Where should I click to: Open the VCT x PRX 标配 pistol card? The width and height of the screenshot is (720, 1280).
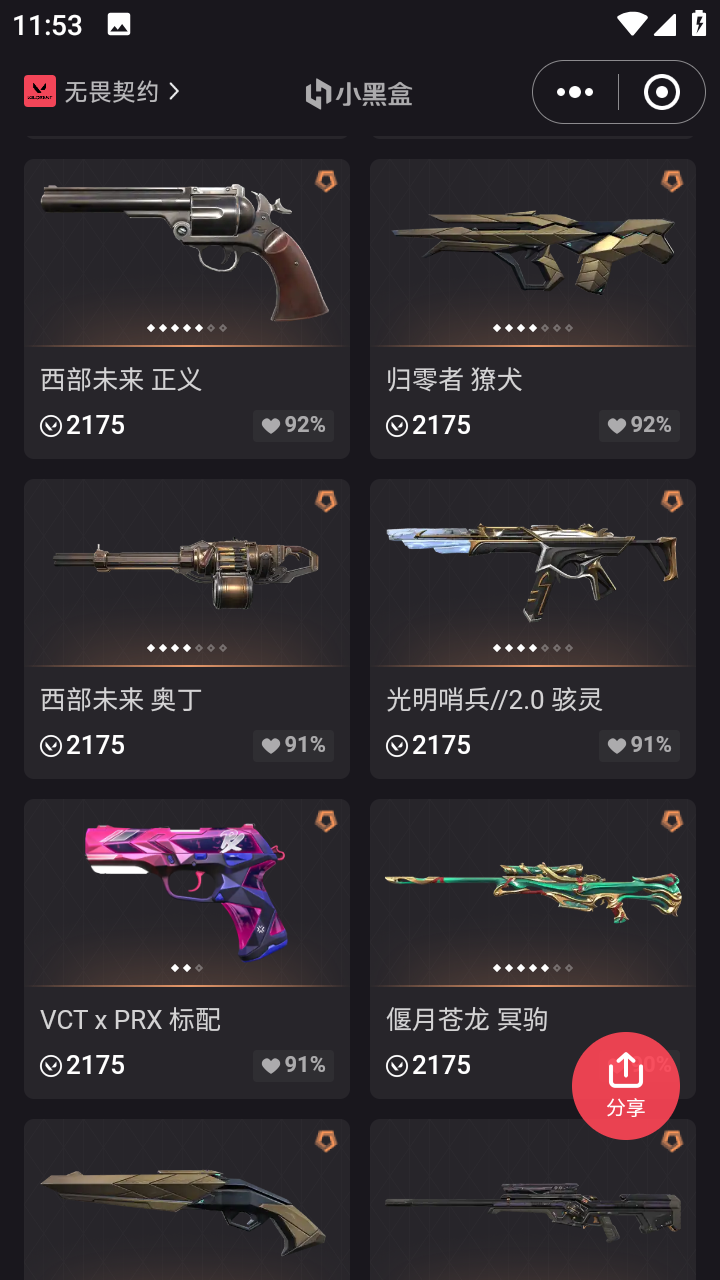[187, 900]
